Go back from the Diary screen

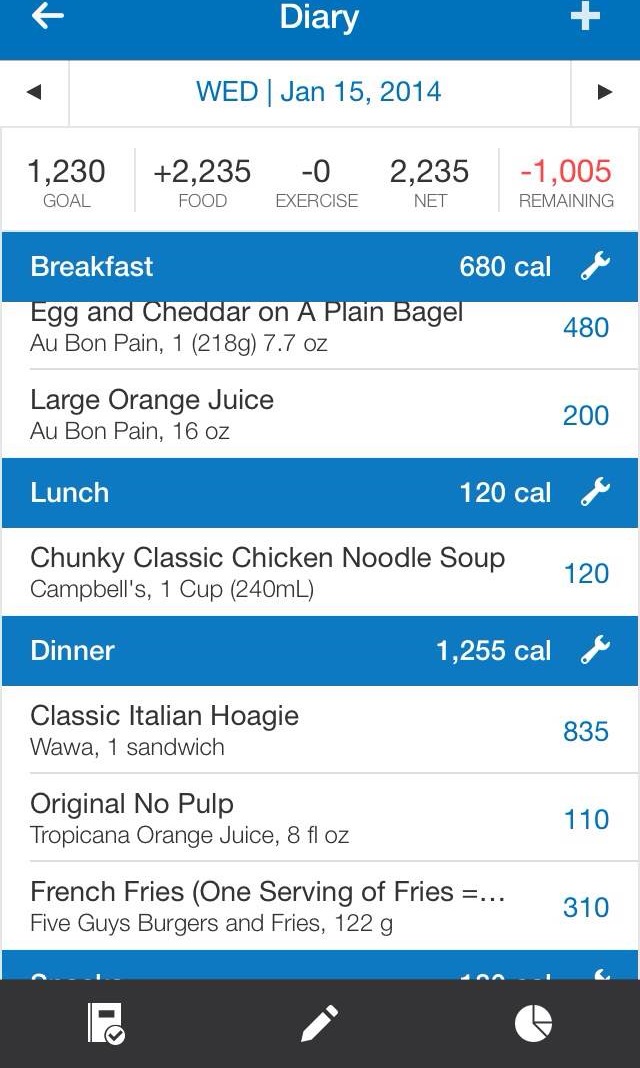pyautogui.click(x=47, y=17)
